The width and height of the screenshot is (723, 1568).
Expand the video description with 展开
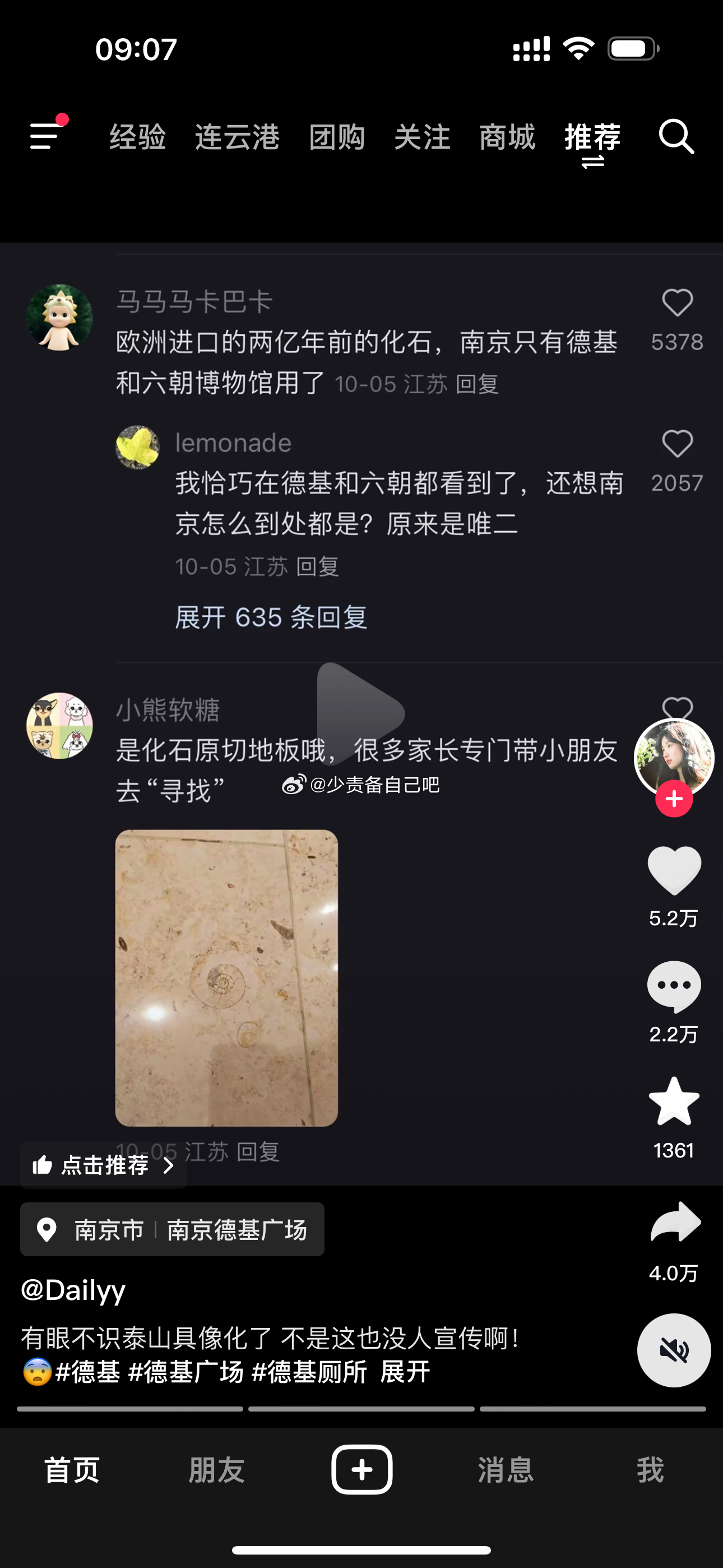pyautogui.click(x=405, y=1372)
